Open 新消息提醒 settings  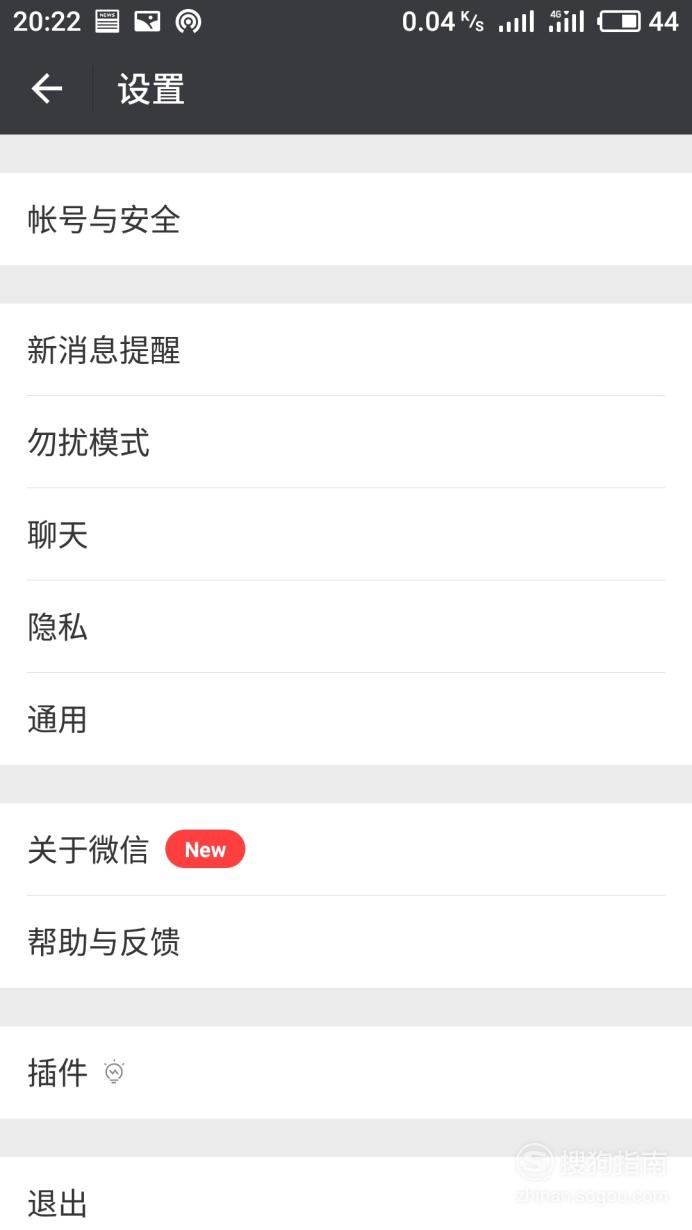[x=346, y=350]
